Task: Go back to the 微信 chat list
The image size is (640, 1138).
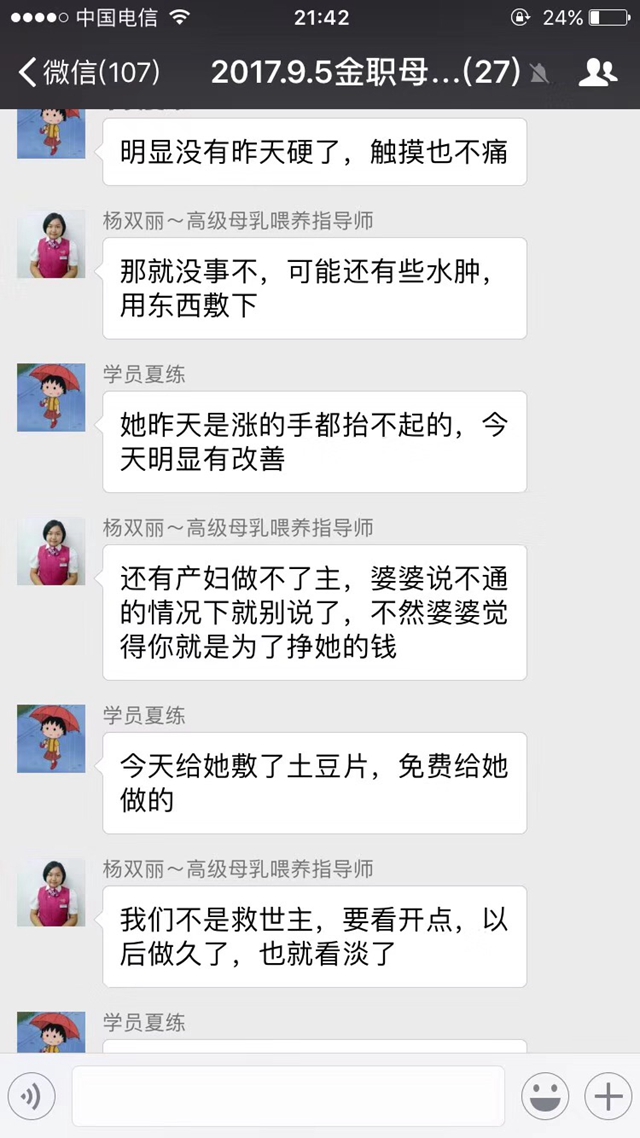Action: [88, 72]
